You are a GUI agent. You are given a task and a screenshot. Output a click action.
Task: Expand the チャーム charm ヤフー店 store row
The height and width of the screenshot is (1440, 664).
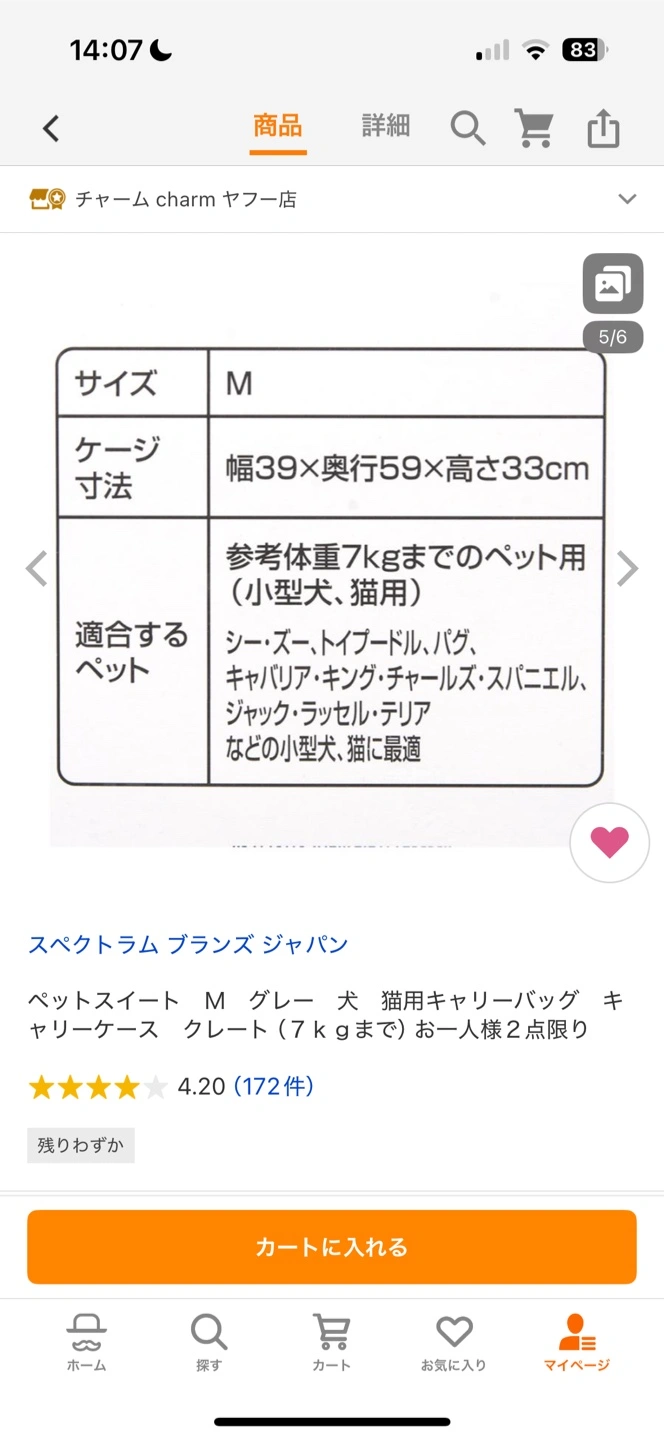[x=626, y=199]
